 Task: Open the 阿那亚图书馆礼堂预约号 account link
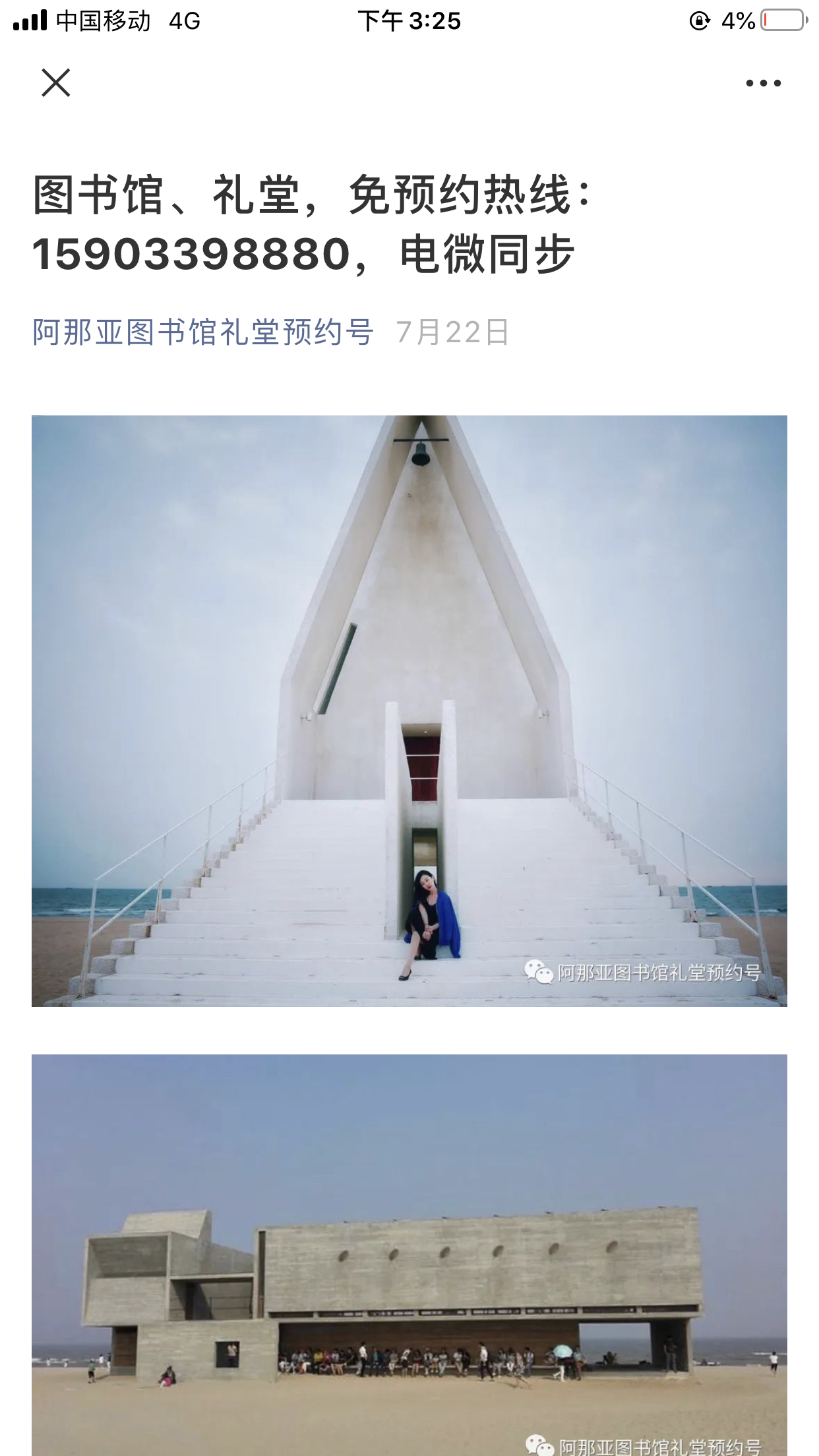(x=203, y=332)
